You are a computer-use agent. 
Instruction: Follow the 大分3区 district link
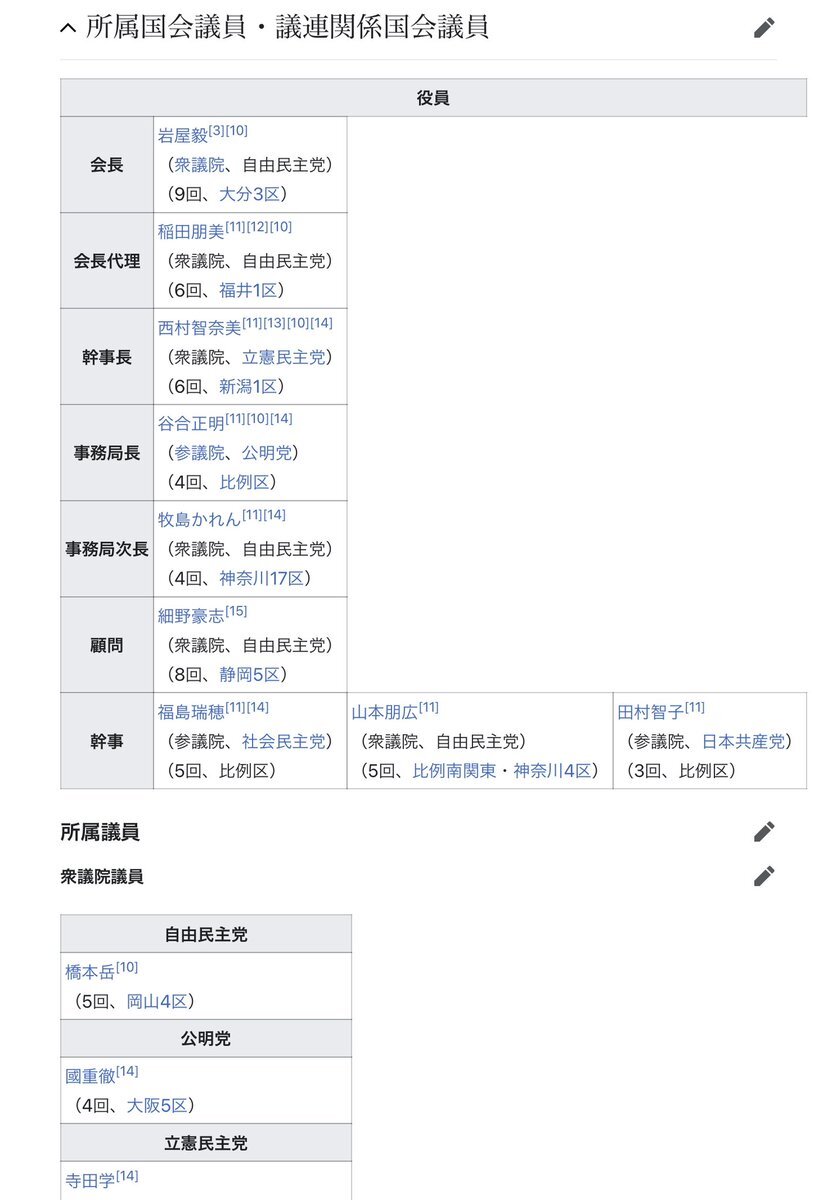click(249, 194)
